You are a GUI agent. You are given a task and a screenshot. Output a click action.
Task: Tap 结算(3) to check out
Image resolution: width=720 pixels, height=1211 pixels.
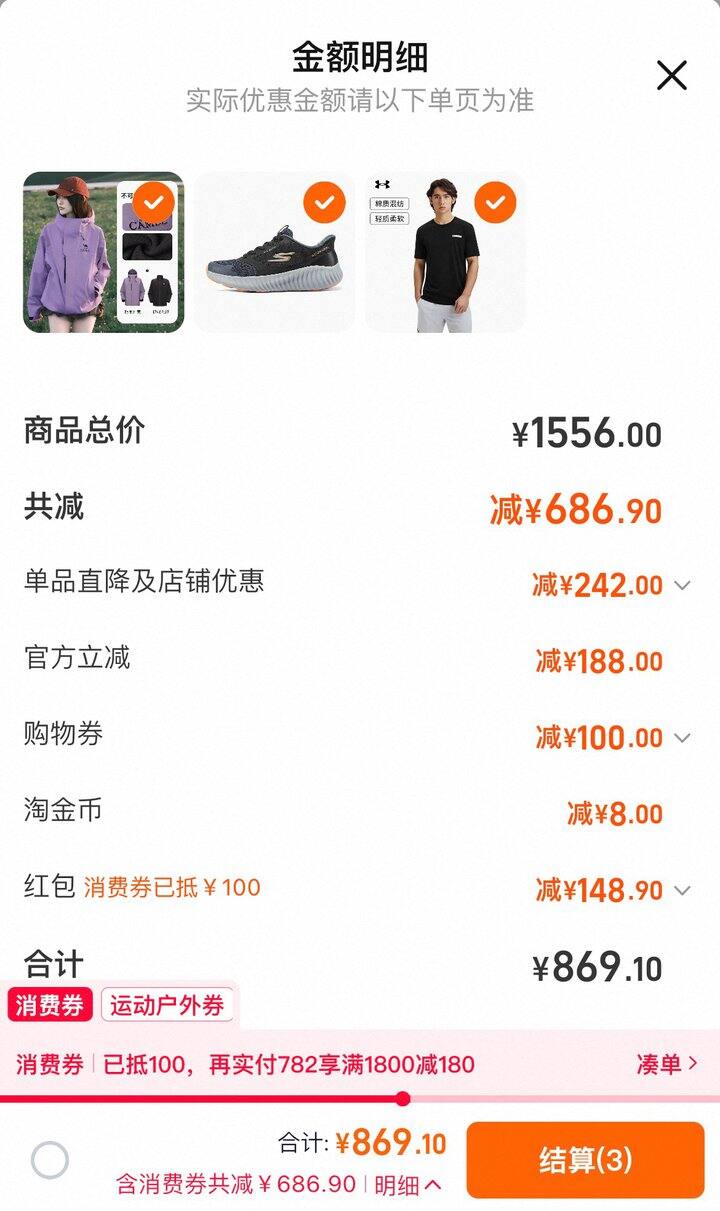coord(585,1160)
